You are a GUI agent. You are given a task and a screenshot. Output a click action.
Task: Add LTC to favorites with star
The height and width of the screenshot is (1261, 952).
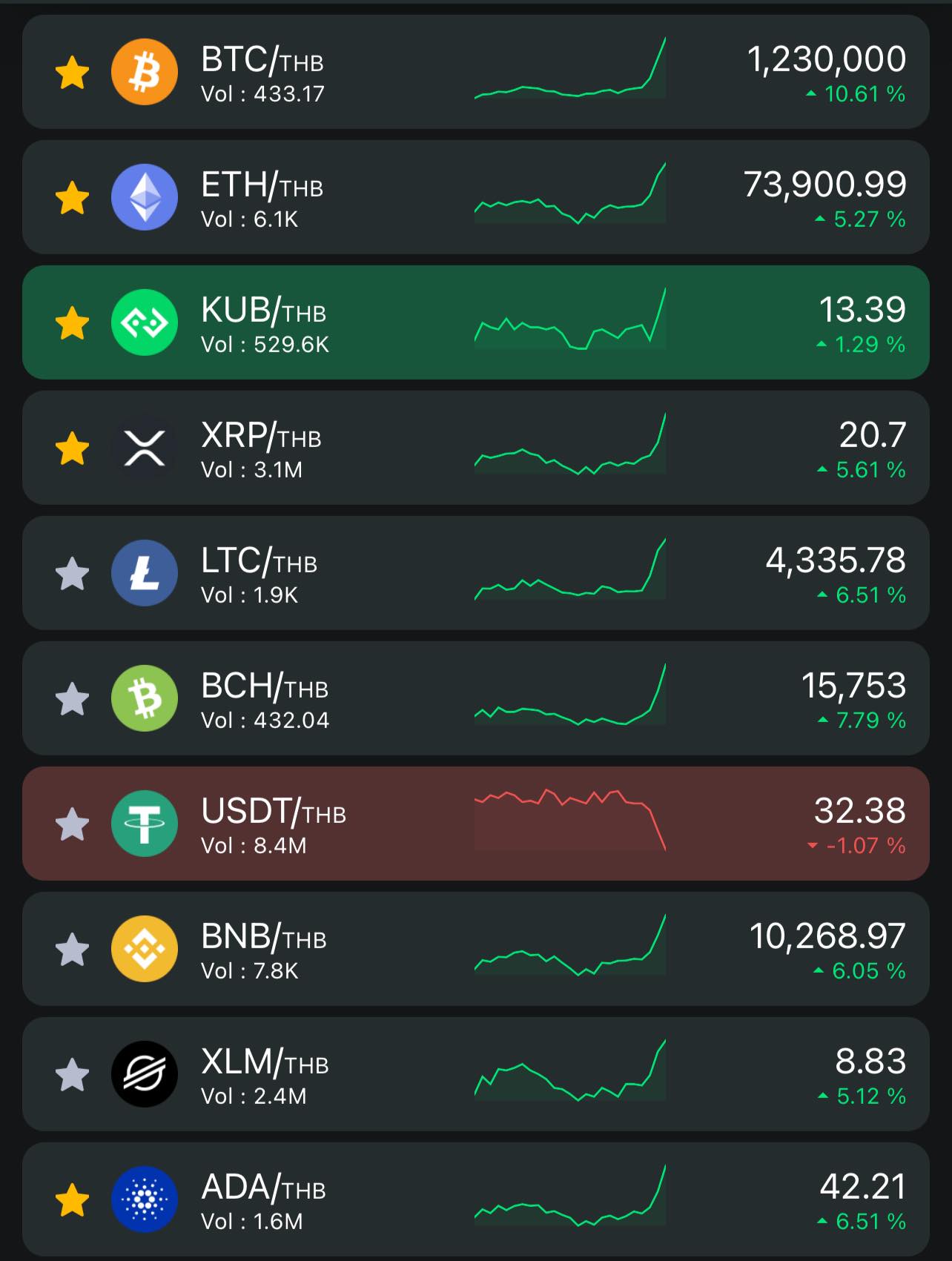click(x=73, y=573)
